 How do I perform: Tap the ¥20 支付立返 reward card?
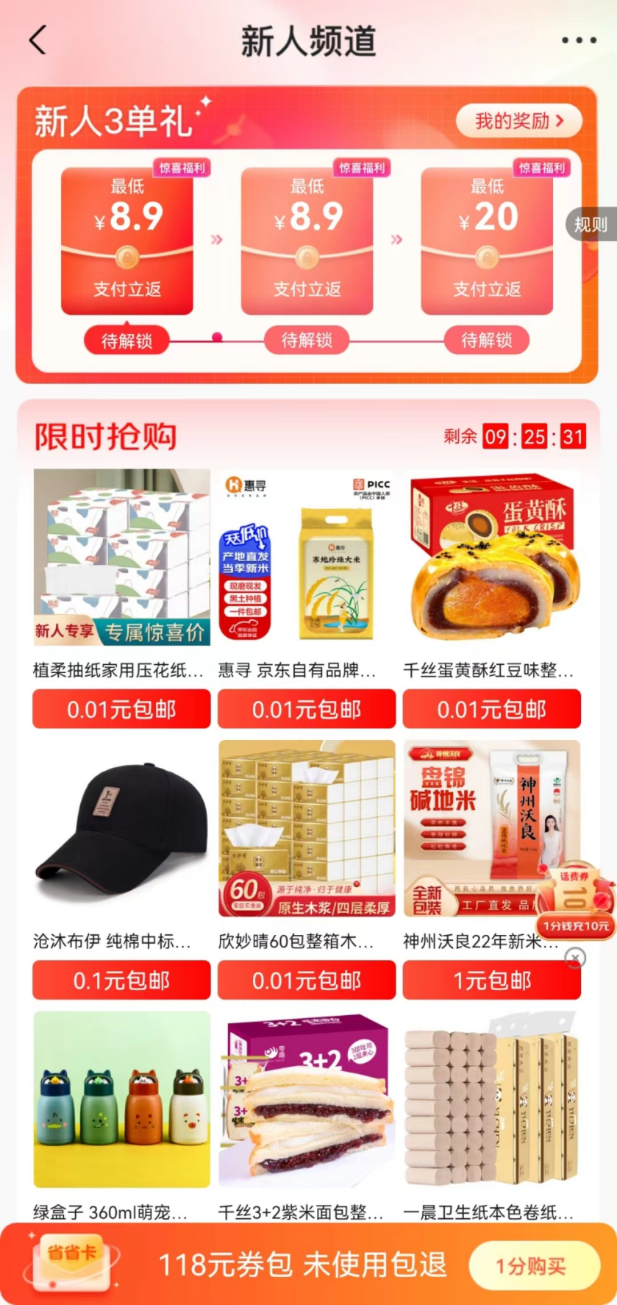[487, 240]
